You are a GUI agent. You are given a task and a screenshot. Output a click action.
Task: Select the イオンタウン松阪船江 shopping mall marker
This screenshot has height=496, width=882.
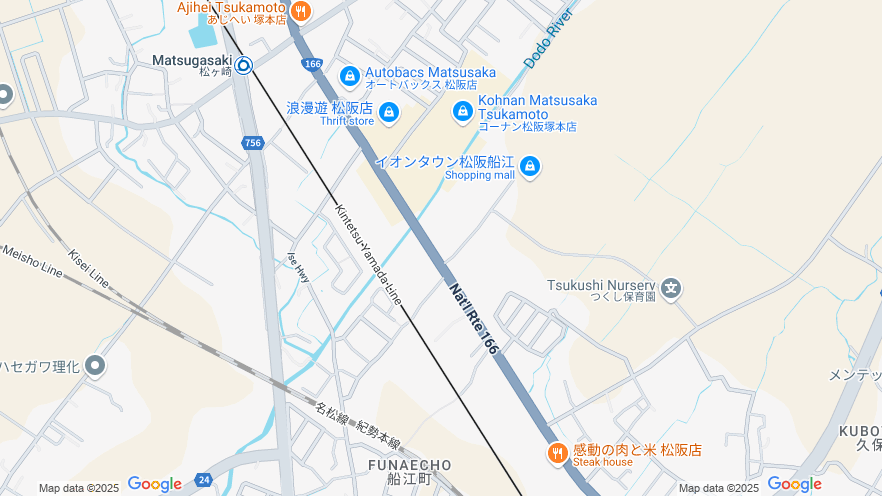pyautogui.click(x=530, y=166)
